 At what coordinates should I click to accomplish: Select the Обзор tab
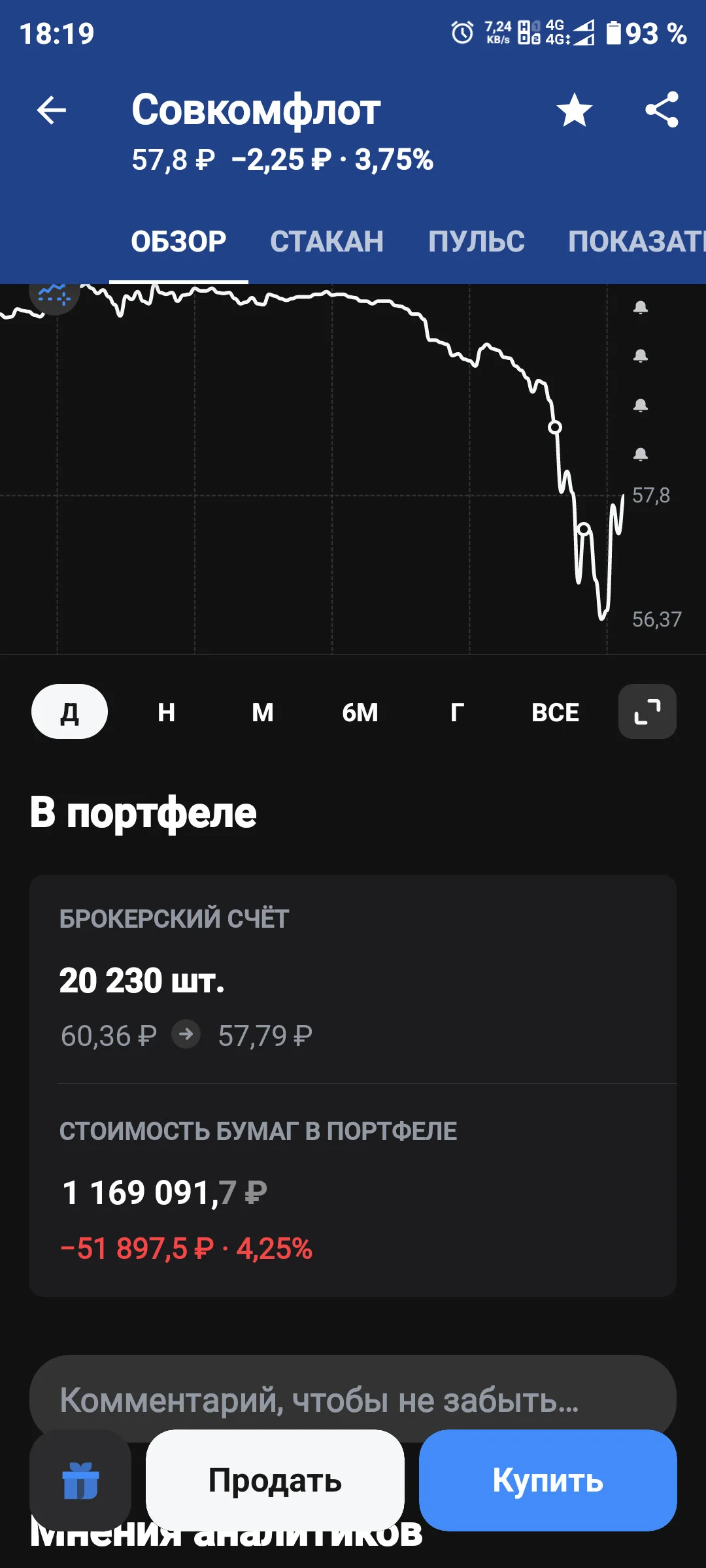(x=178, y=241)
